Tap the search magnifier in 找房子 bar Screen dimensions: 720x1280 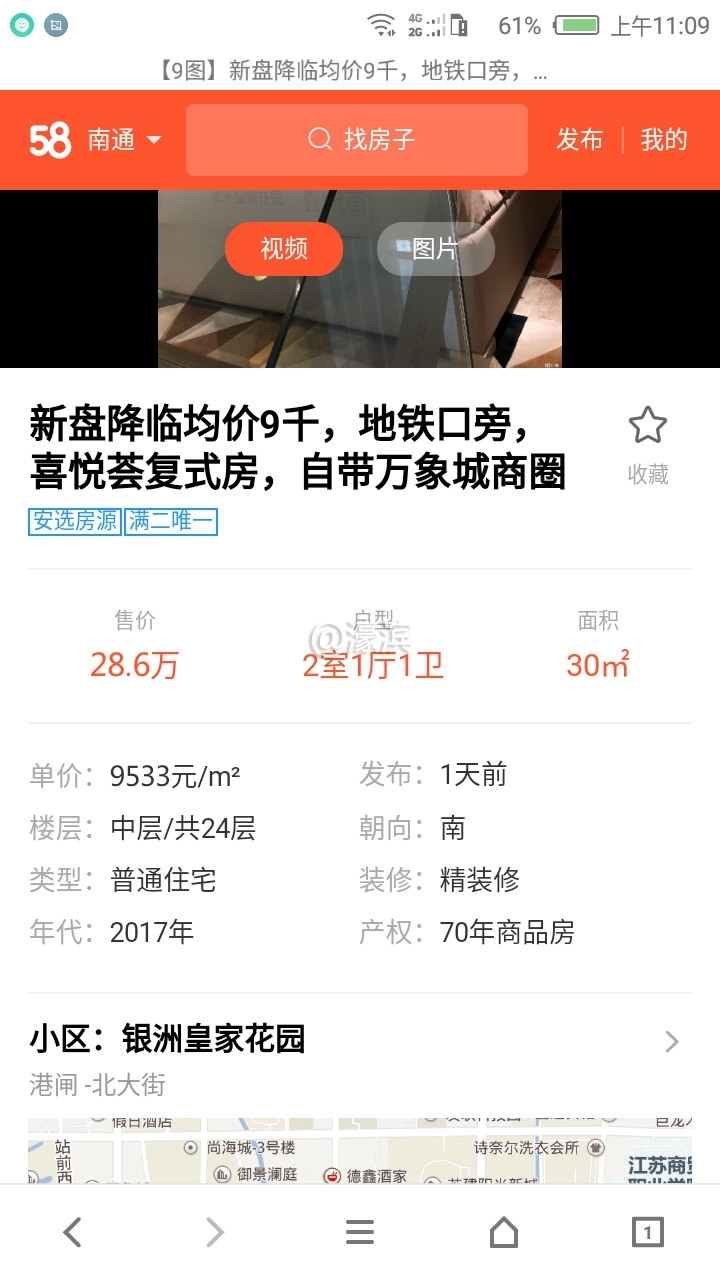(319, 140)
